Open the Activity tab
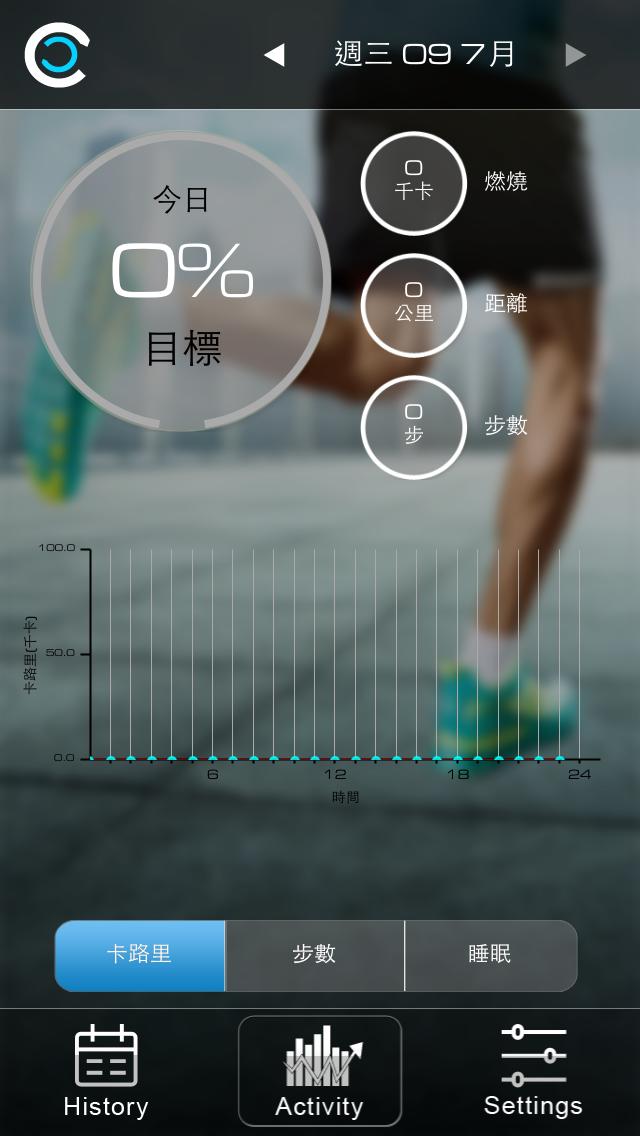The width and height of the screenshot is (640, 1136). tap(319, 1072)
